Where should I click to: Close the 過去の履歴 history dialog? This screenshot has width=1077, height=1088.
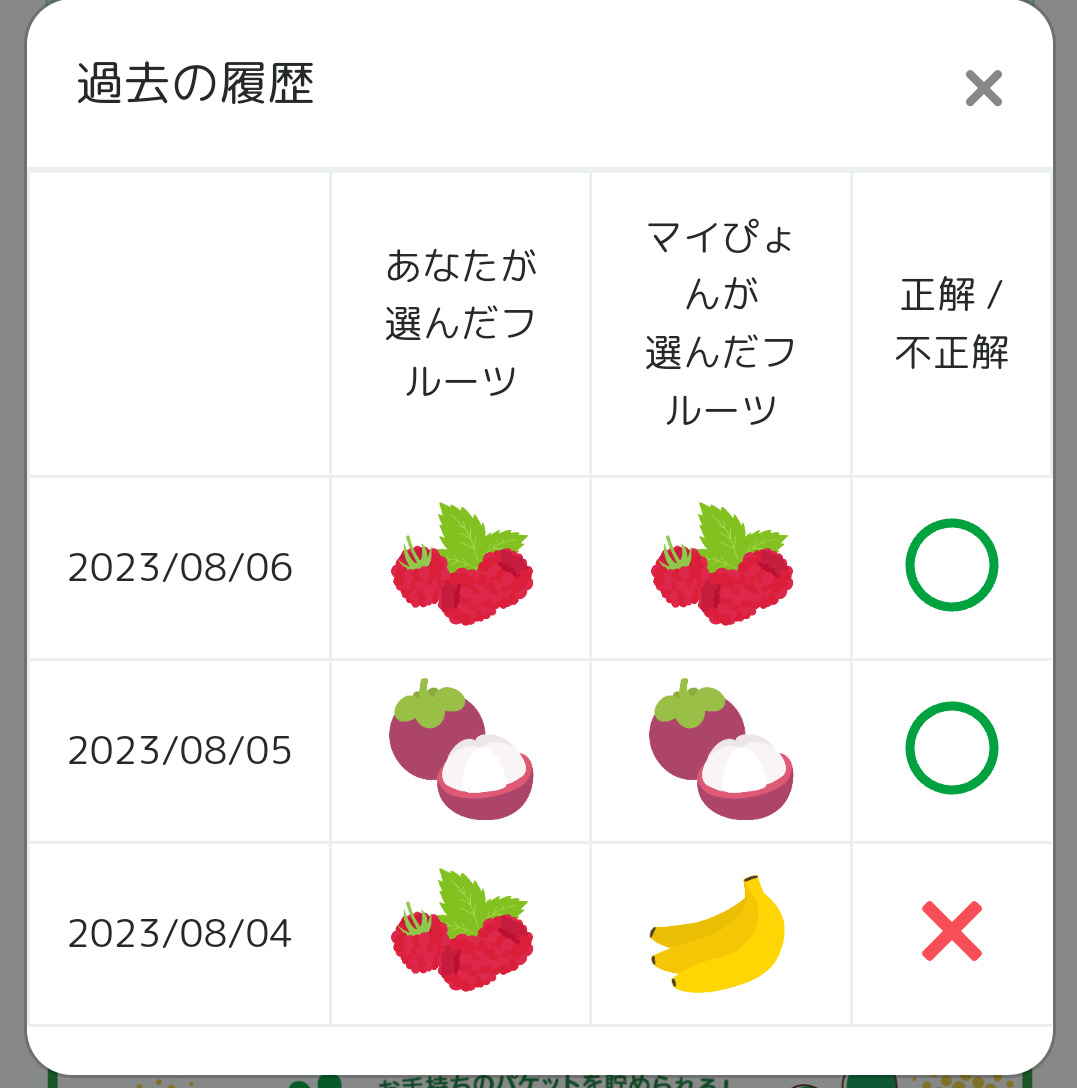(983, 88)
